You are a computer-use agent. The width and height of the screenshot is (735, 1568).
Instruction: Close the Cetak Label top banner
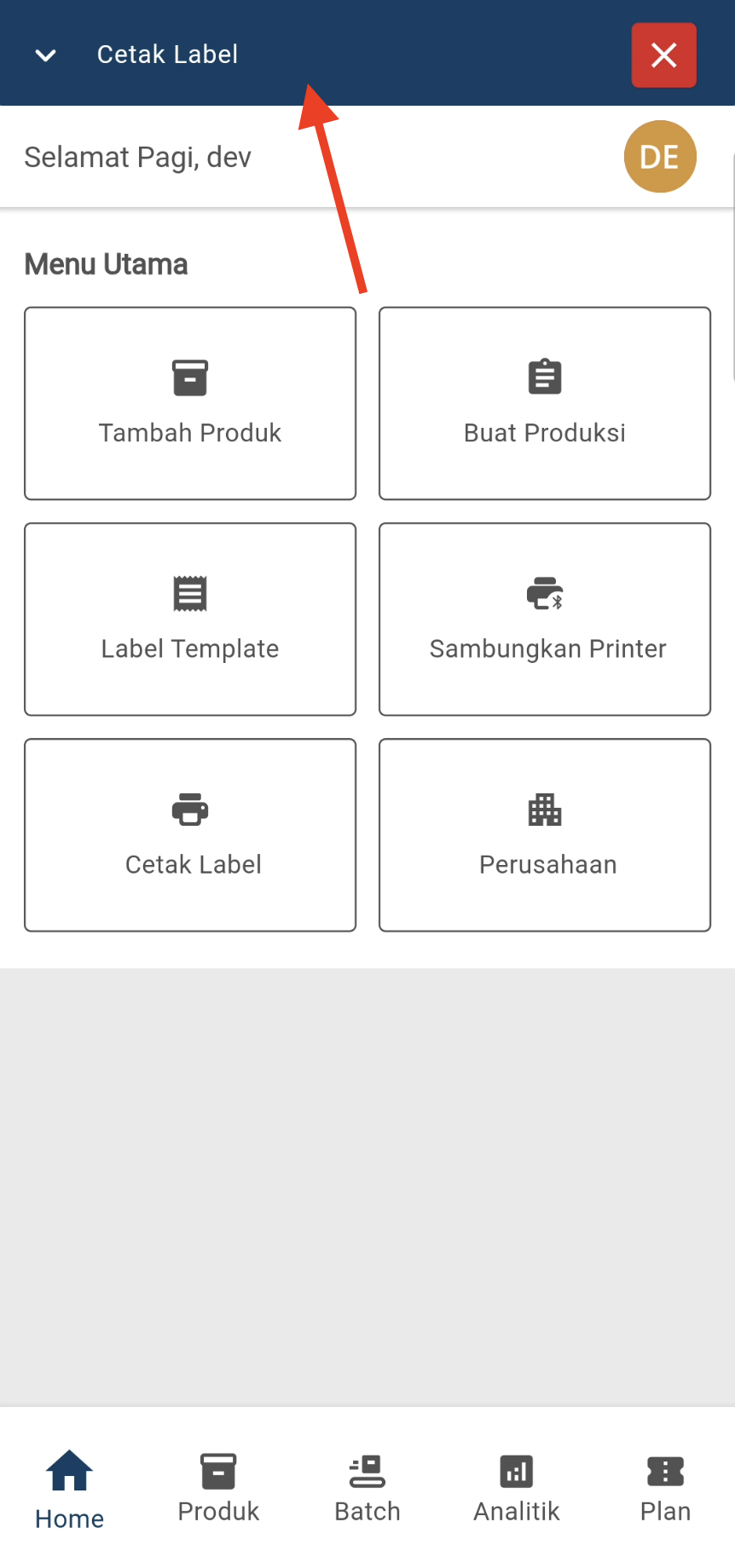[x=663, y=55]
